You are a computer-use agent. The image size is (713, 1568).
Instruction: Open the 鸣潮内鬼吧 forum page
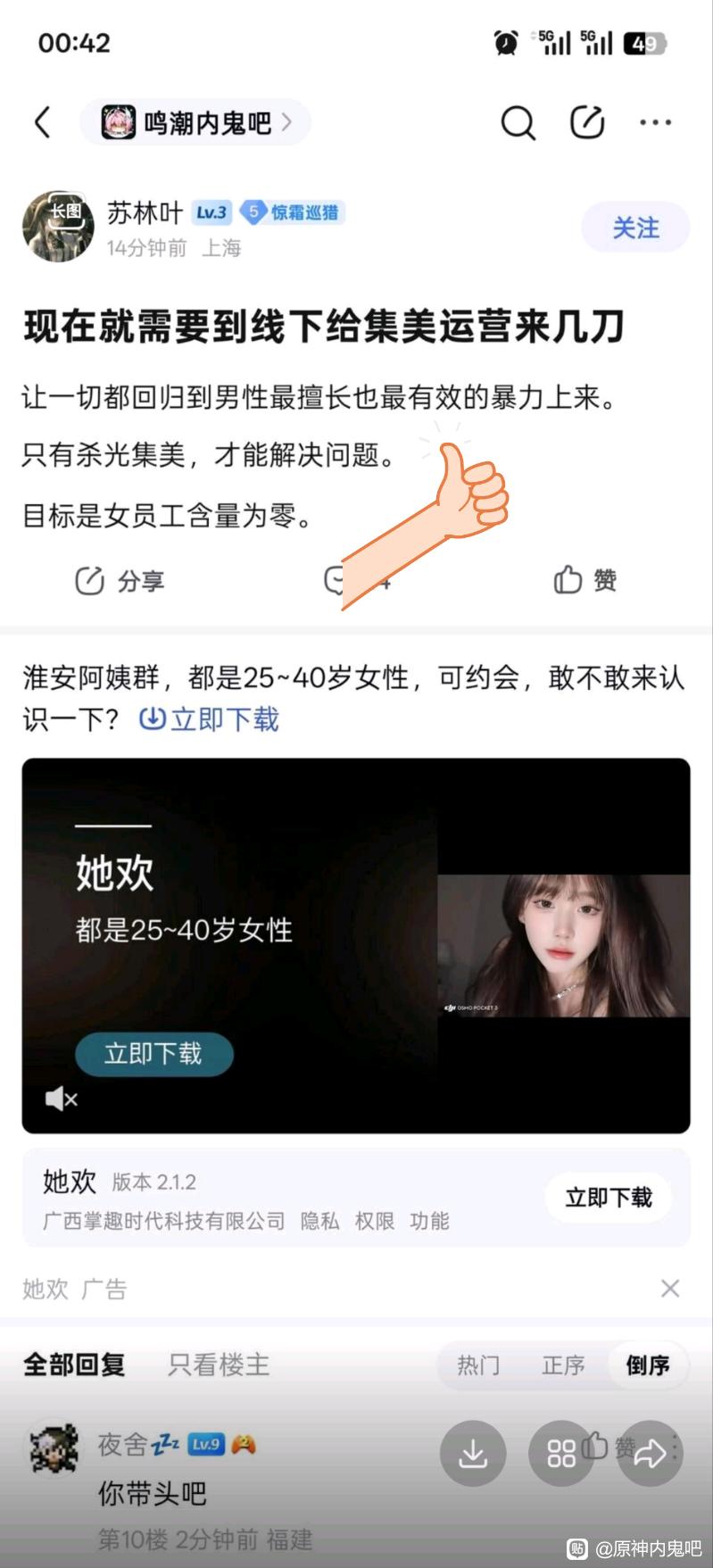tap(195, 122)
